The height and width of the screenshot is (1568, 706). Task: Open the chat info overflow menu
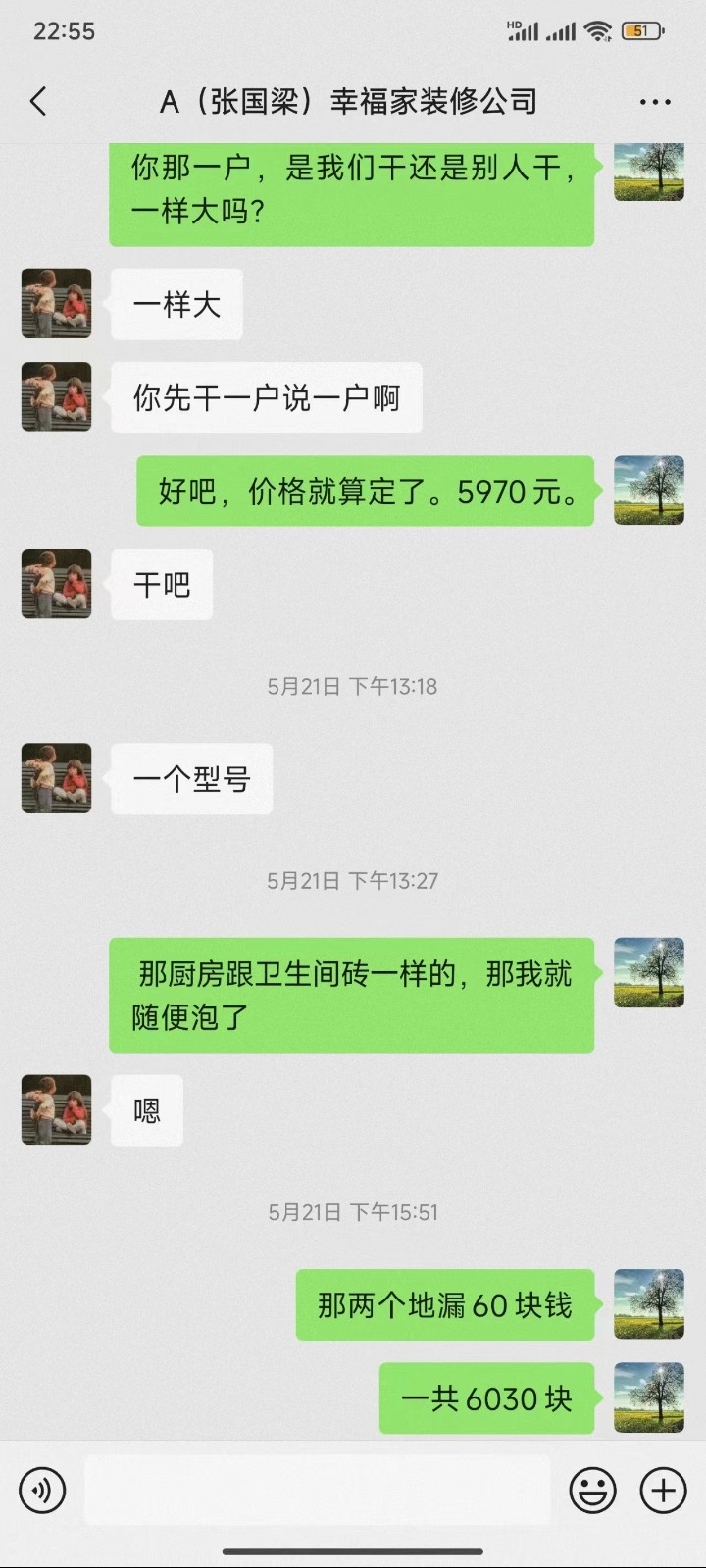[x=654, y=101]
